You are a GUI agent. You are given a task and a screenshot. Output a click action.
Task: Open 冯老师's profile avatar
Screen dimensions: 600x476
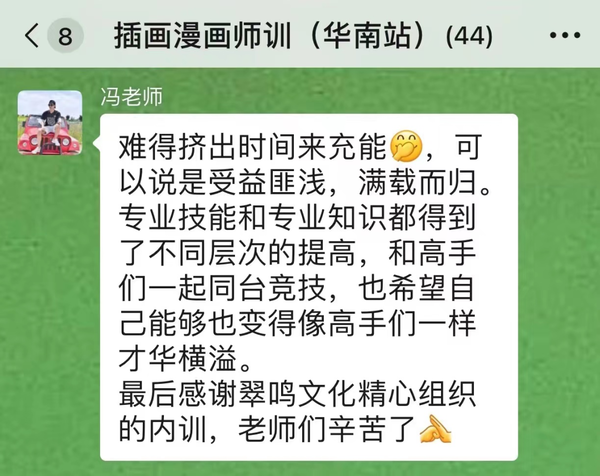point(50,122)
